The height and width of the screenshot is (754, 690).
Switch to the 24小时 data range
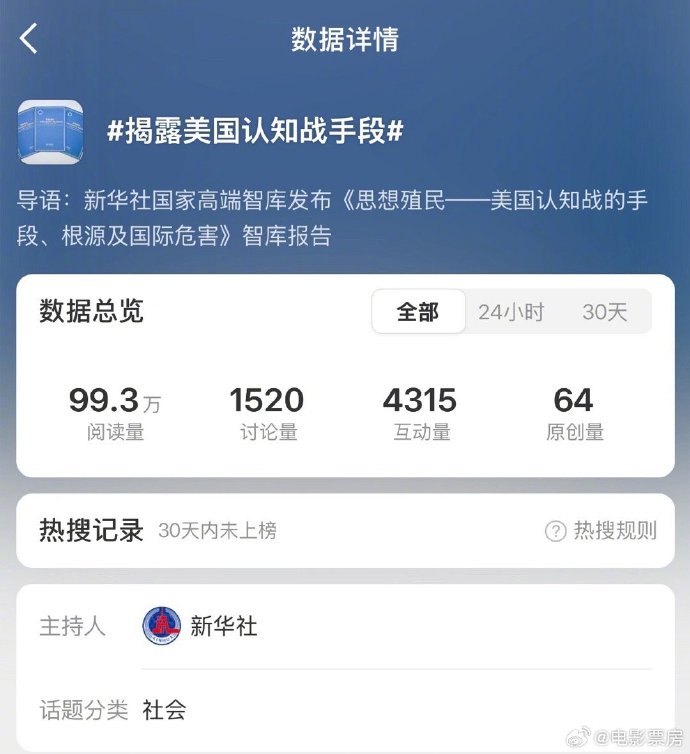(x=510, y=312)
